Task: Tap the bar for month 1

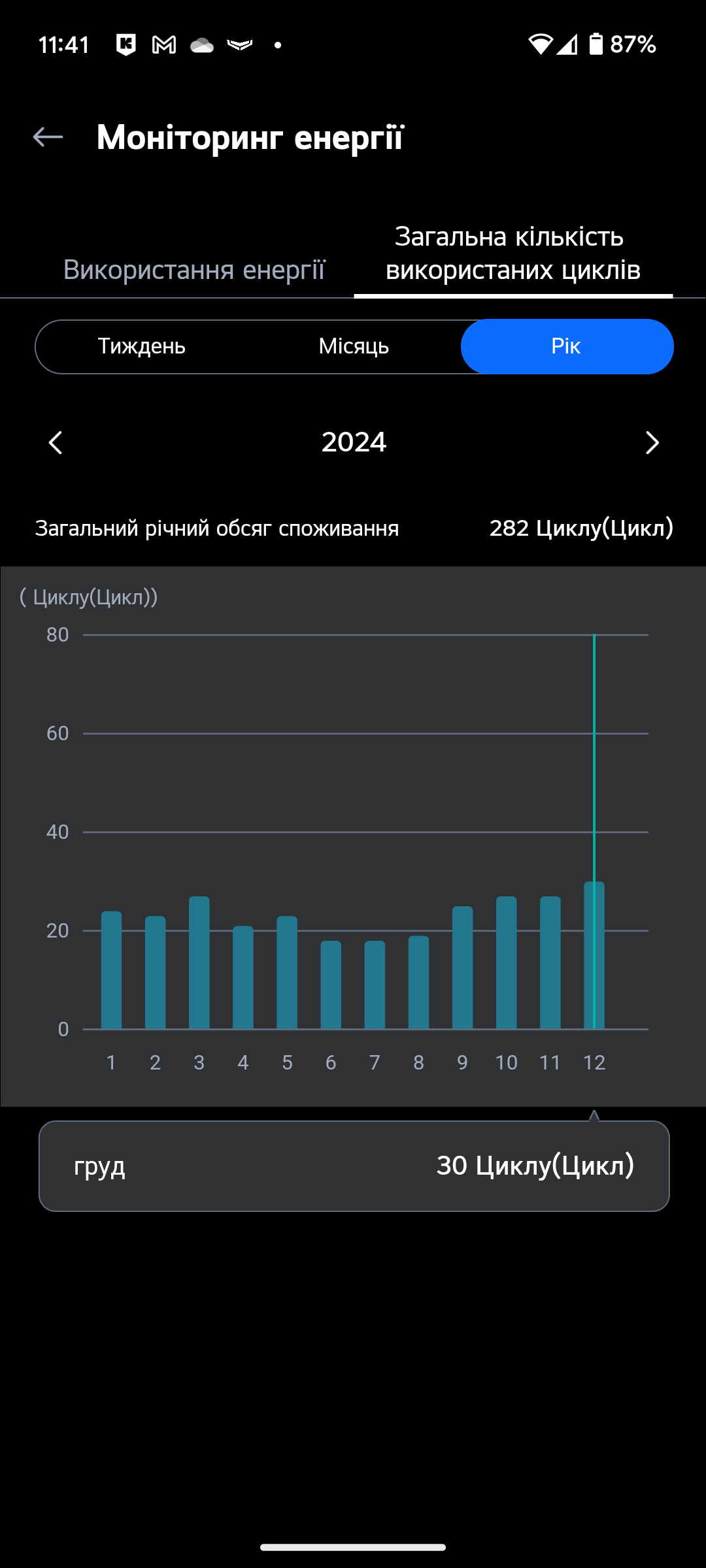Action: [x=112, y=970]
